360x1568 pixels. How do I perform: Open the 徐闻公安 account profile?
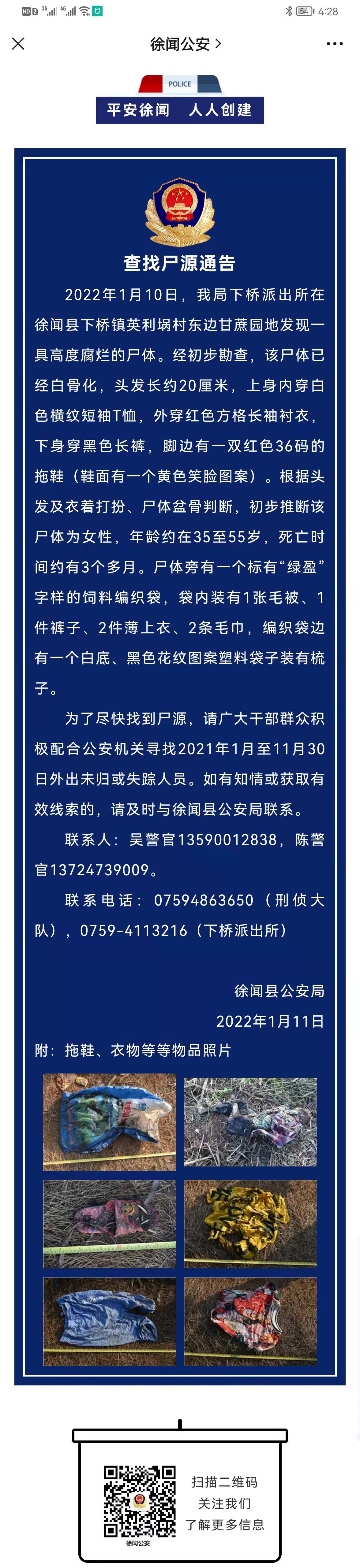[185, 44]
